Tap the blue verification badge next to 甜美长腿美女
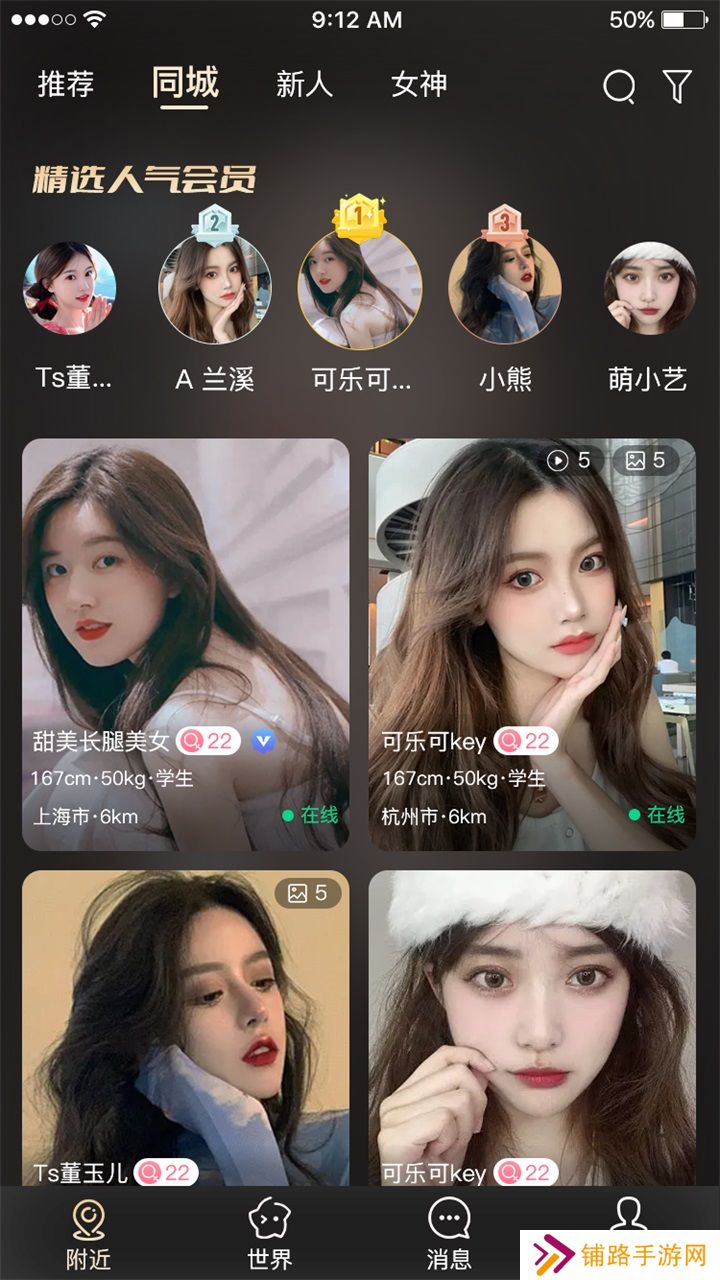The image size is (720, 1280). pos(262,741)
